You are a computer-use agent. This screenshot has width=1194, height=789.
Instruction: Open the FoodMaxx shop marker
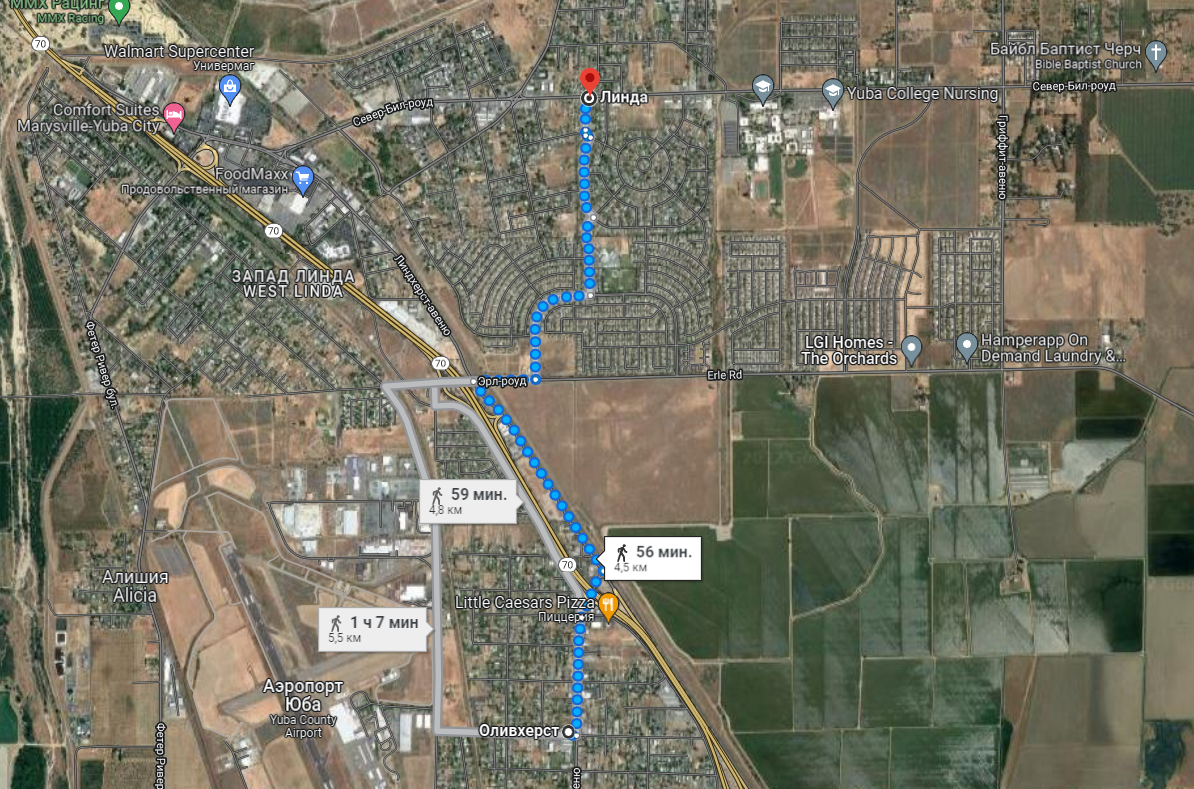tap(303, 180)
